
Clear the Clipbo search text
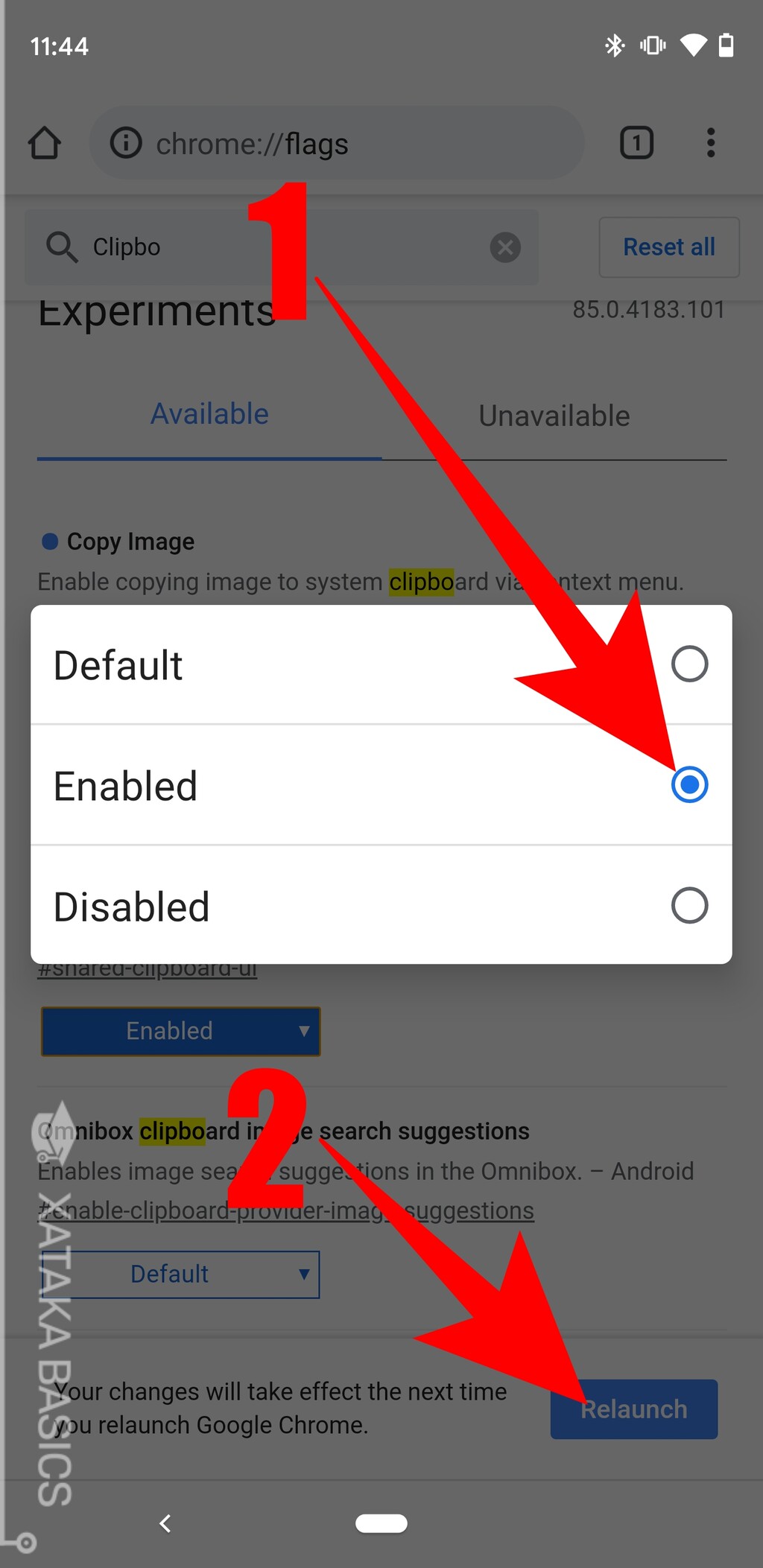504,247
